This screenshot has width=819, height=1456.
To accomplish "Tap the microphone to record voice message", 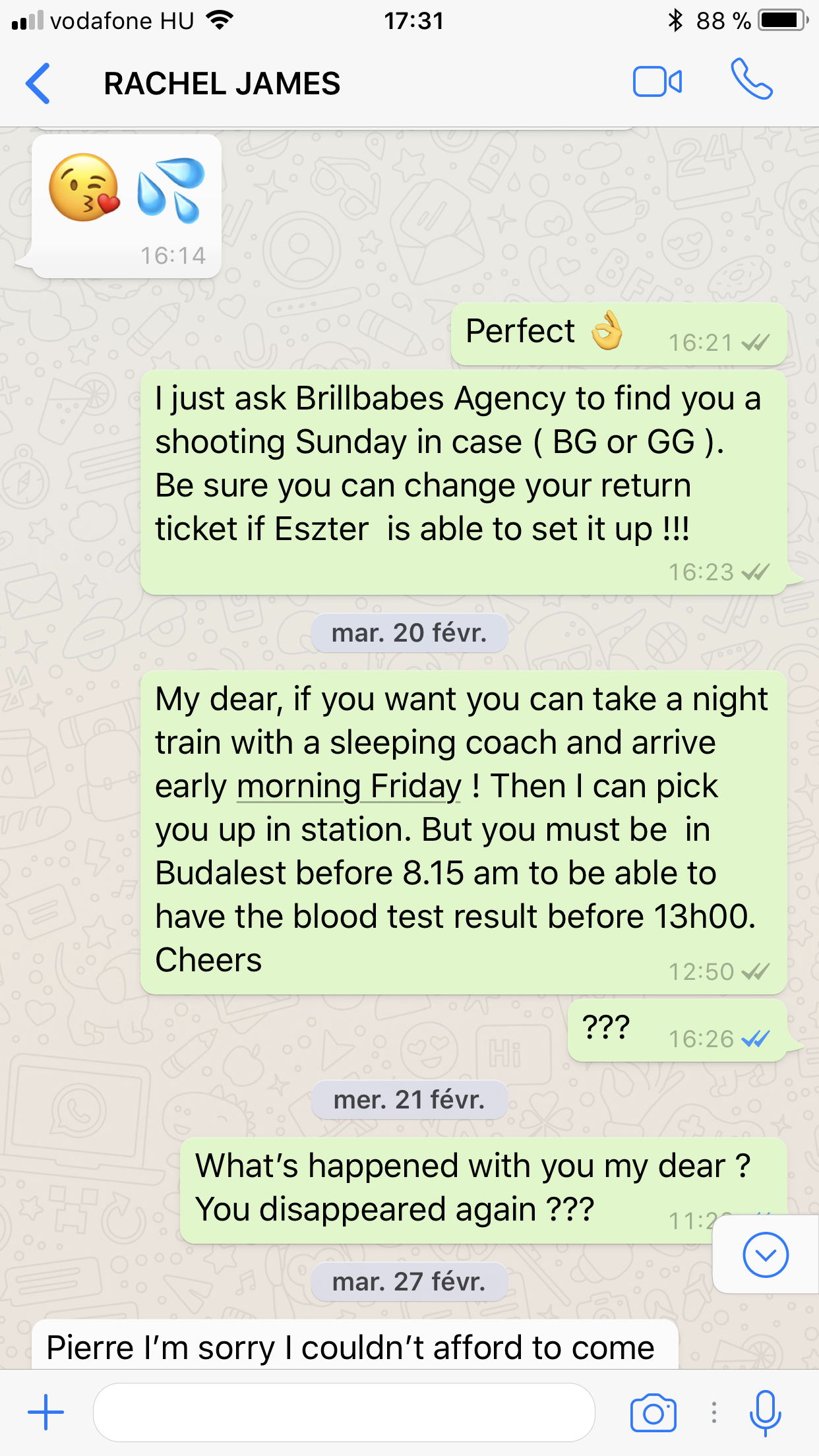I will pyautogui.click(x=765, y=1412).
